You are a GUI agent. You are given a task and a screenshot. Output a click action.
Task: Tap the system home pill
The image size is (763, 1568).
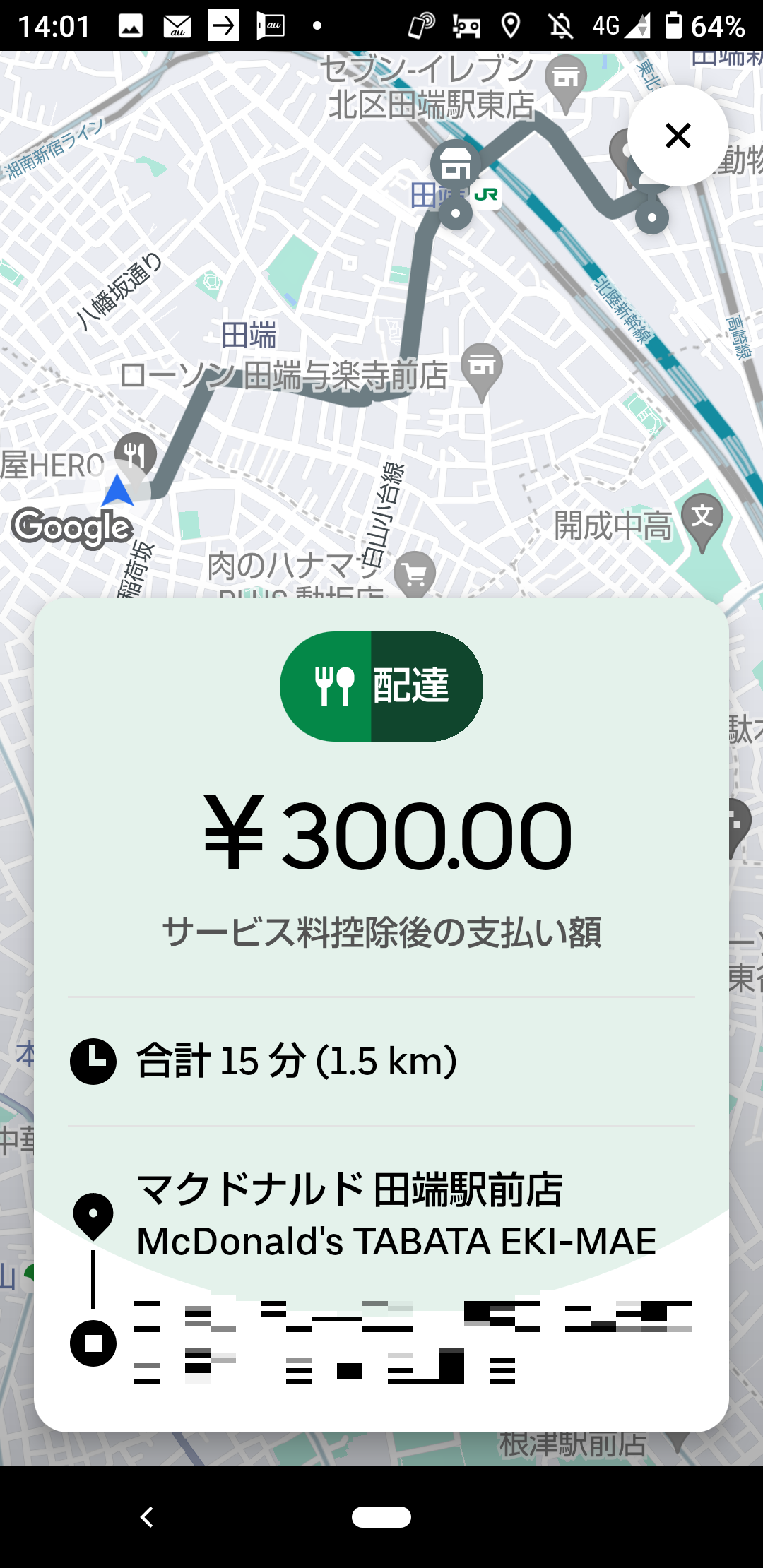tap(381, 1516)
